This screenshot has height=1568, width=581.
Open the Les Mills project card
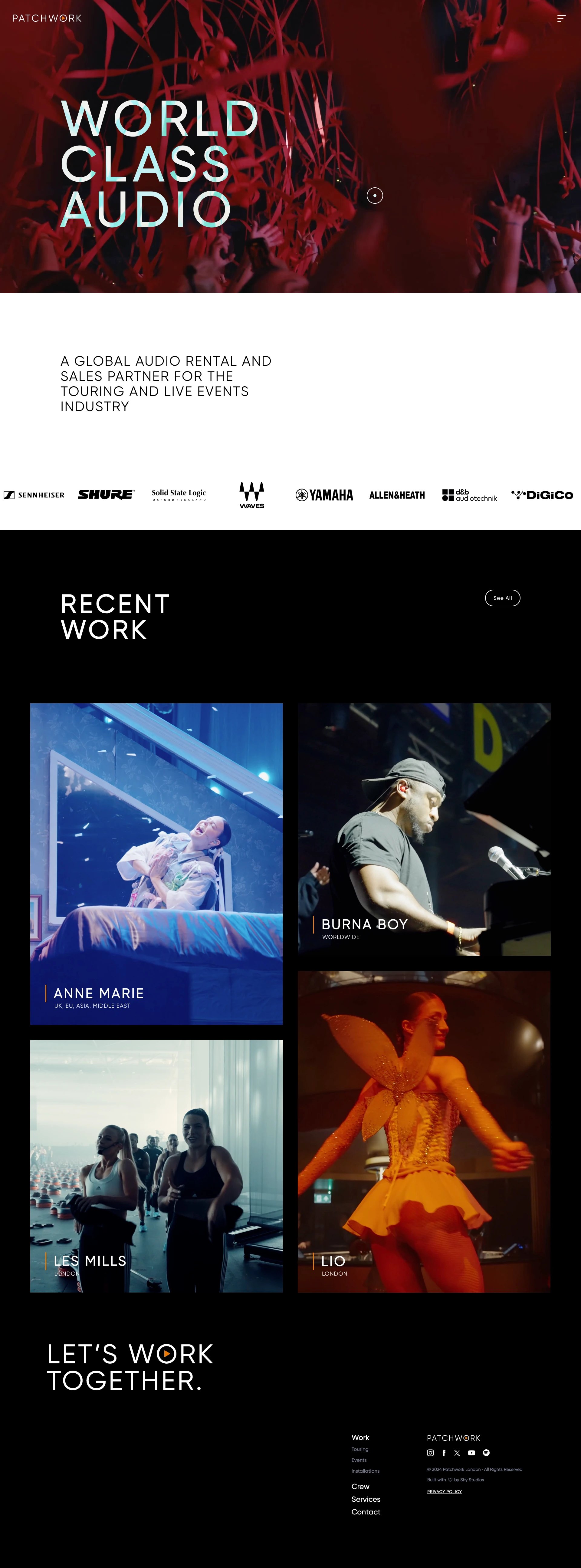click(156, 1166)
